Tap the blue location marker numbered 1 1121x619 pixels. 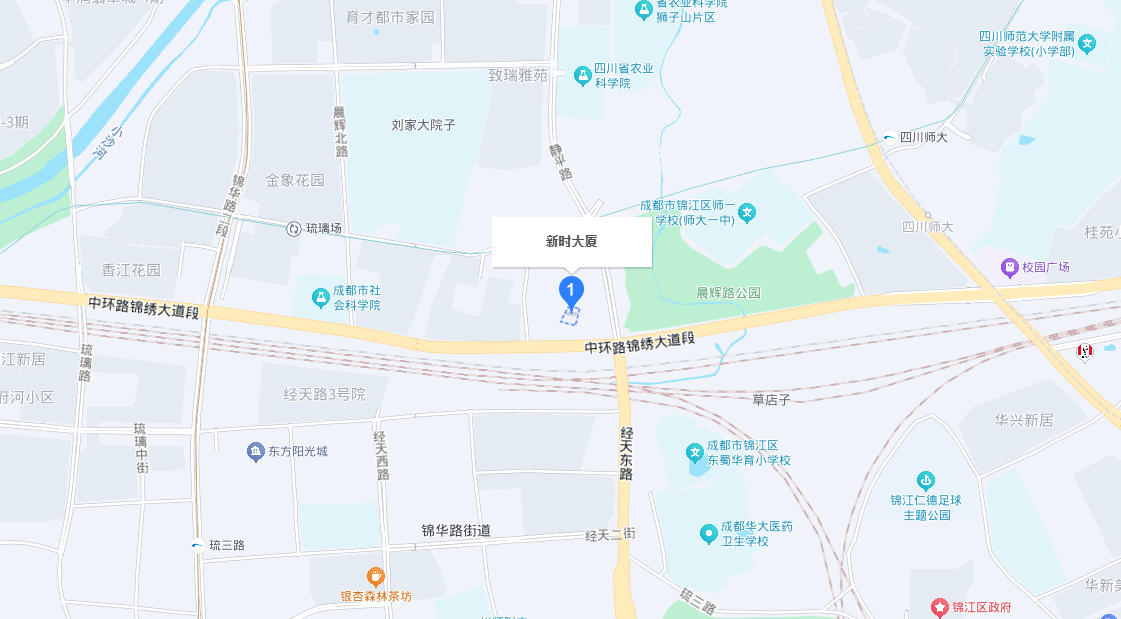pos(570,292)
